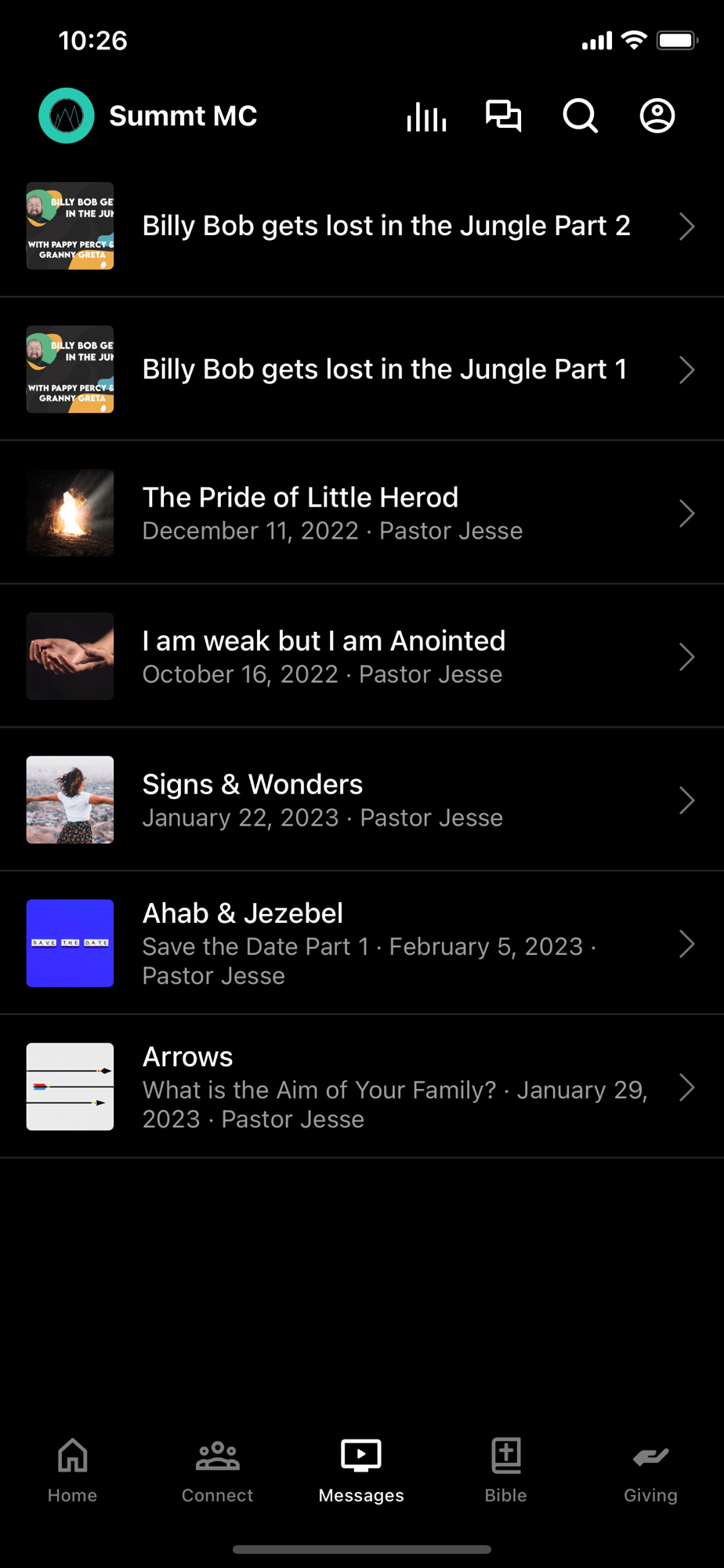Image resolution: width=724 pixels, height=1568 pixels.
Task: Open The Pride of Little Herod
Action: point(362,513)
